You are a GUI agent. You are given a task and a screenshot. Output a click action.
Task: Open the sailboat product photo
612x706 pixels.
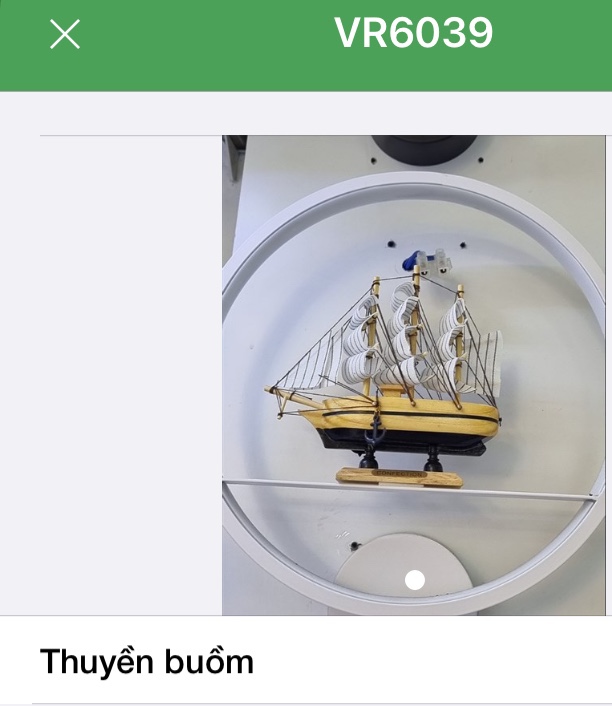[414, 374]
